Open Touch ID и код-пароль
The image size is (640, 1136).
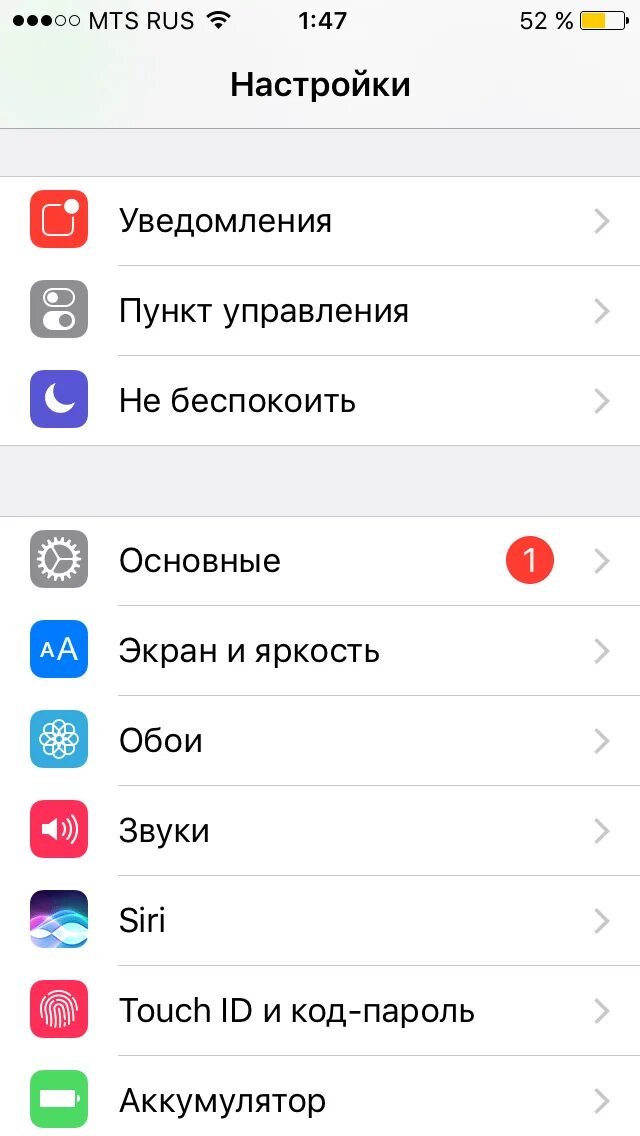[320, 1010]
